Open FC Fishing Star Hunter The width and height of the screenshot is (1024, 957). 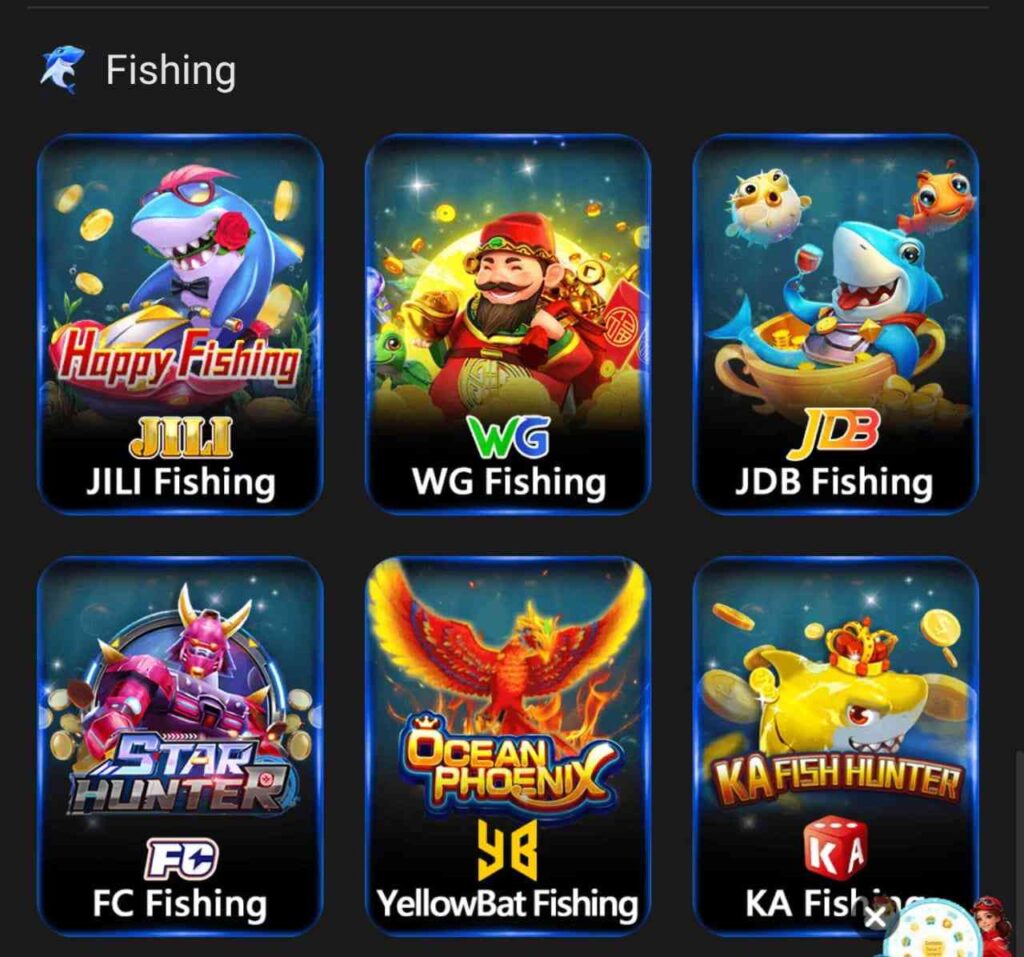180,745
